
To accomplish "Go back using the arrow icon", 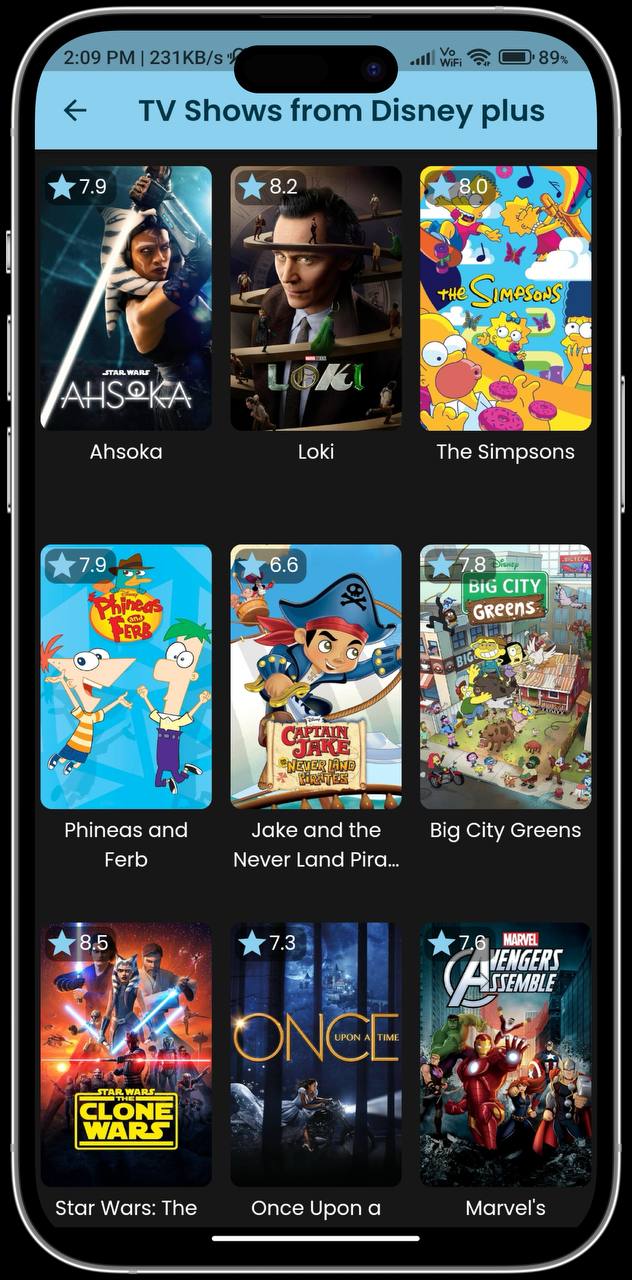I will pyautogui.click(x=75, y=111).
